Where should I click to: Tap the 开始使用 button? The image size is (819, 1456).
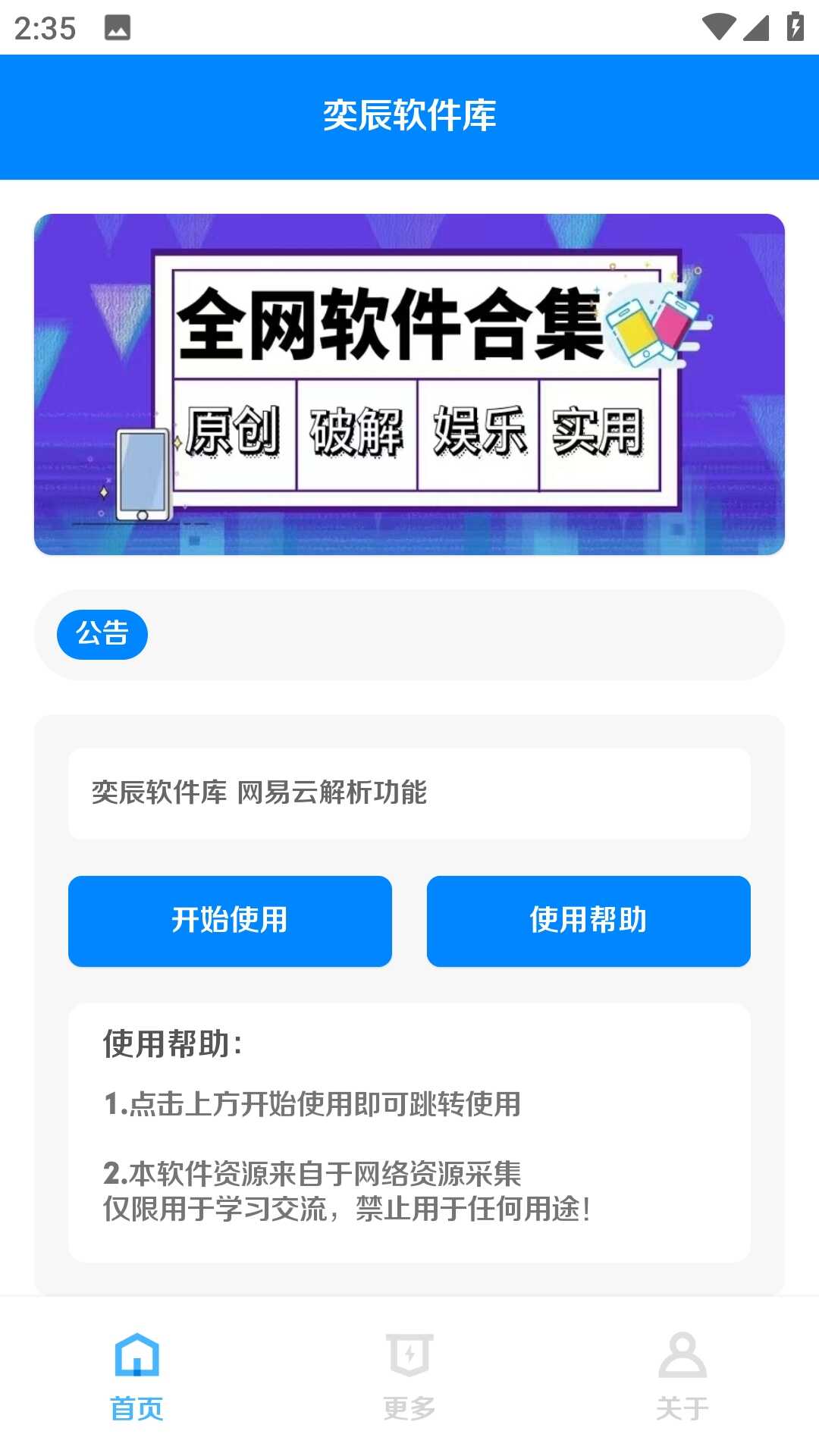click(230, 921)
